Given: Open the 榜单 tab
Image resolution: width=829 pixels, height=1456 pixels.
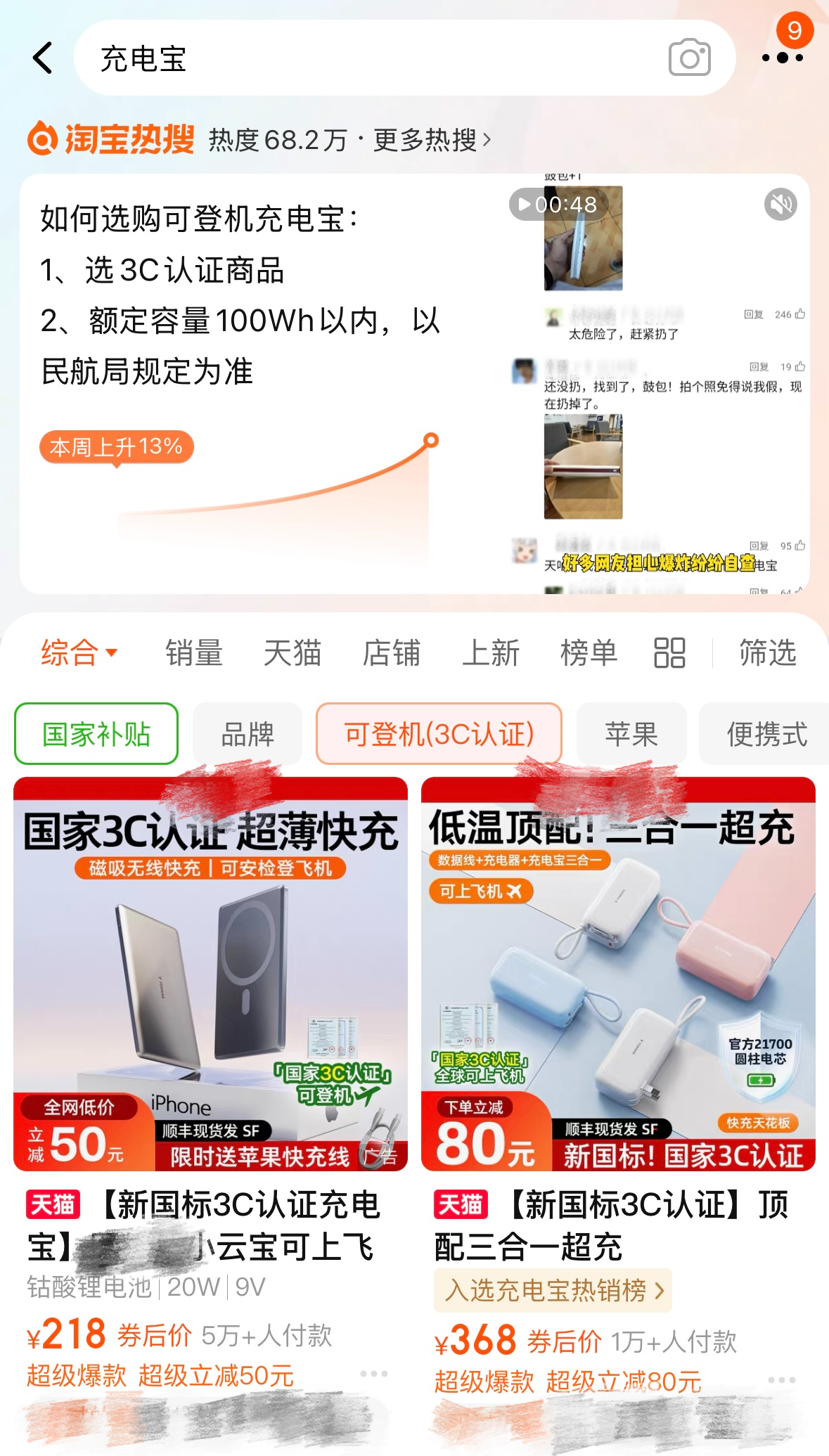Looking at the screenshot, I should (x=589, y=653).
